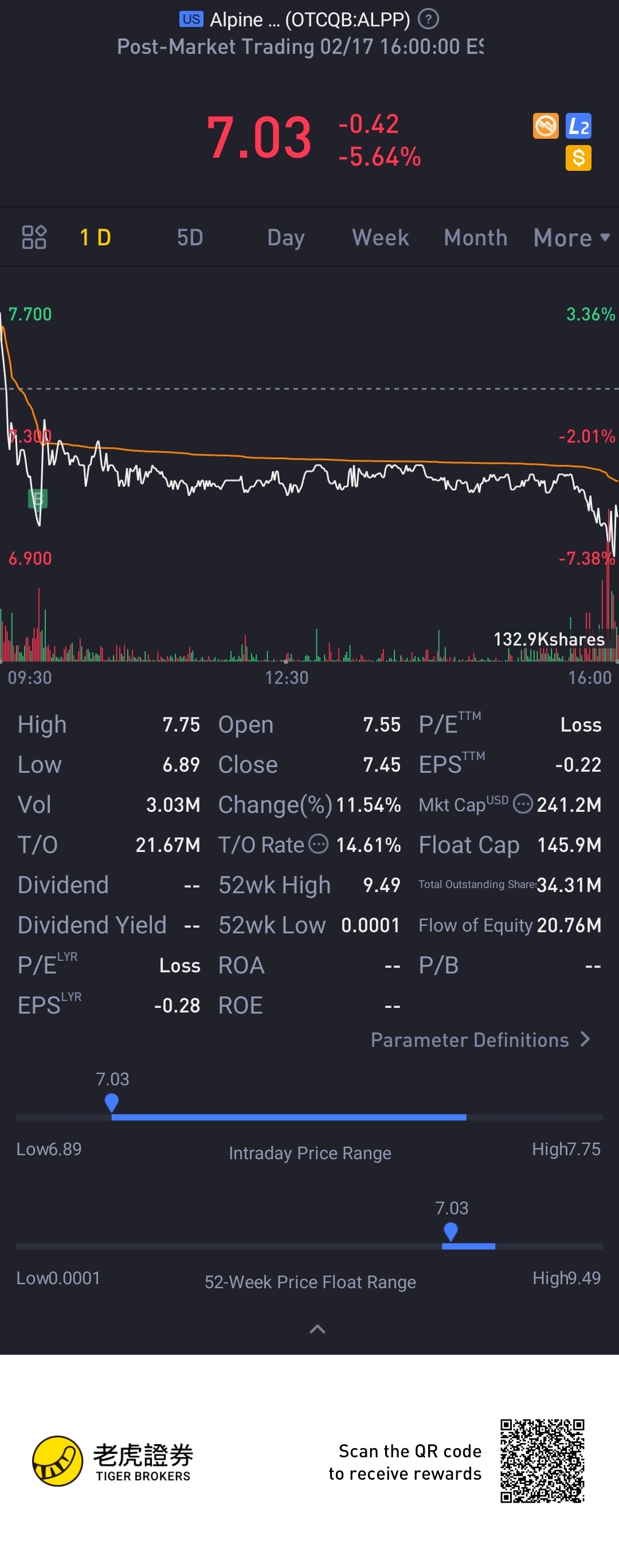619x1568 pixels.
Task: Expand the More chart periods dropdown
Action: (x=571, y=237)
